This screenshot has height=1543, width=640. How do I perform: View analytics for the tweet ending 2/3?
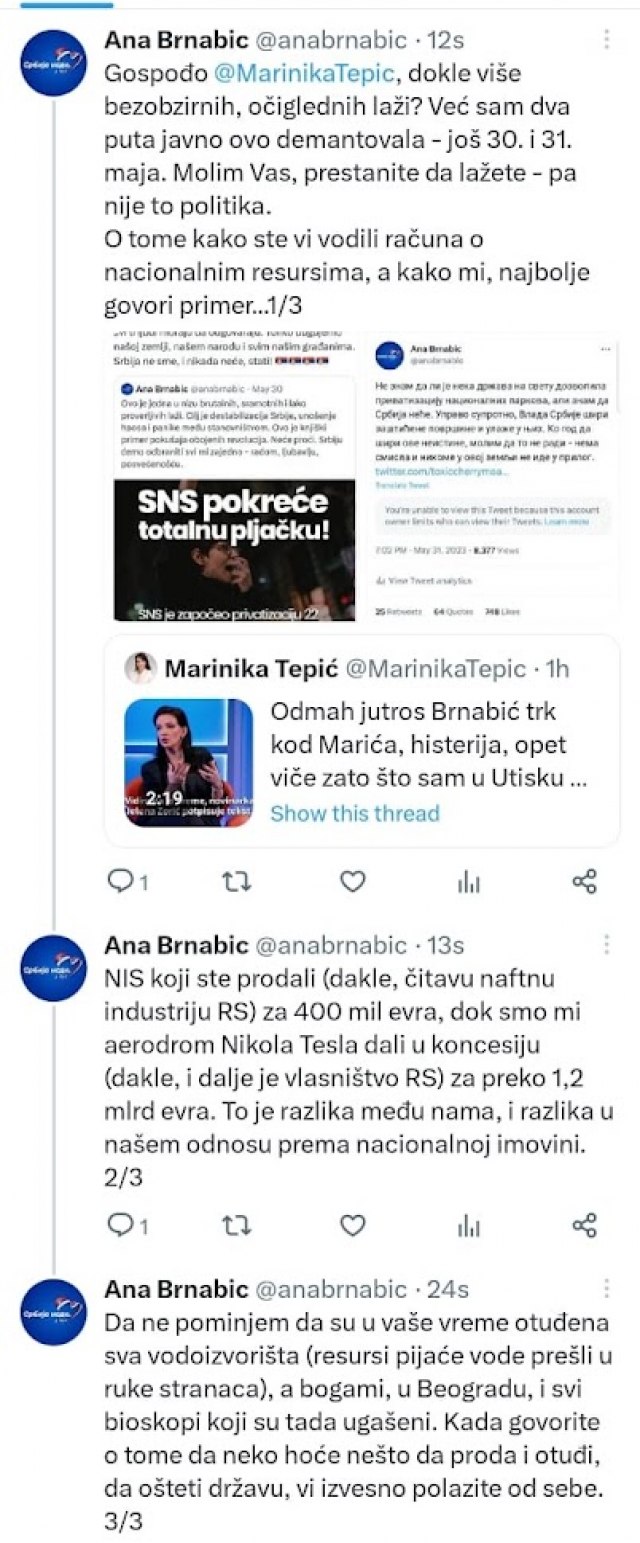tap(468, 1225)
